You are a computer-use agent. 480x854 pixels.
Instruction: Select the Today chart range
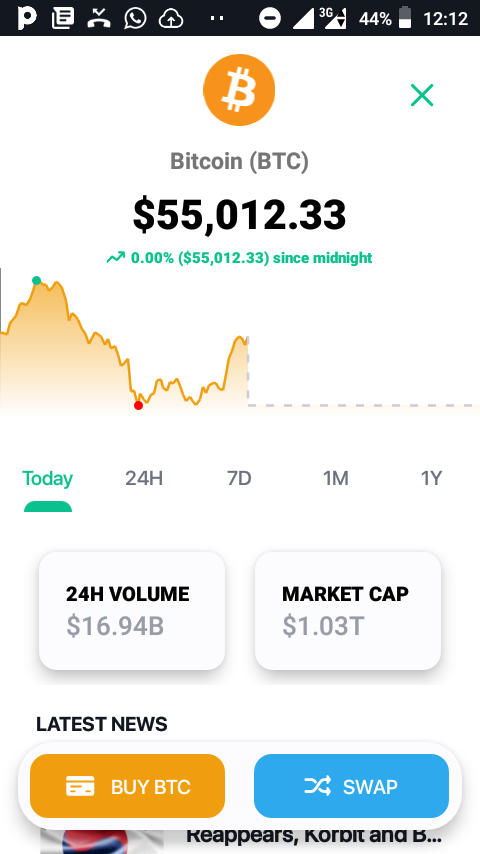(47, 478)
